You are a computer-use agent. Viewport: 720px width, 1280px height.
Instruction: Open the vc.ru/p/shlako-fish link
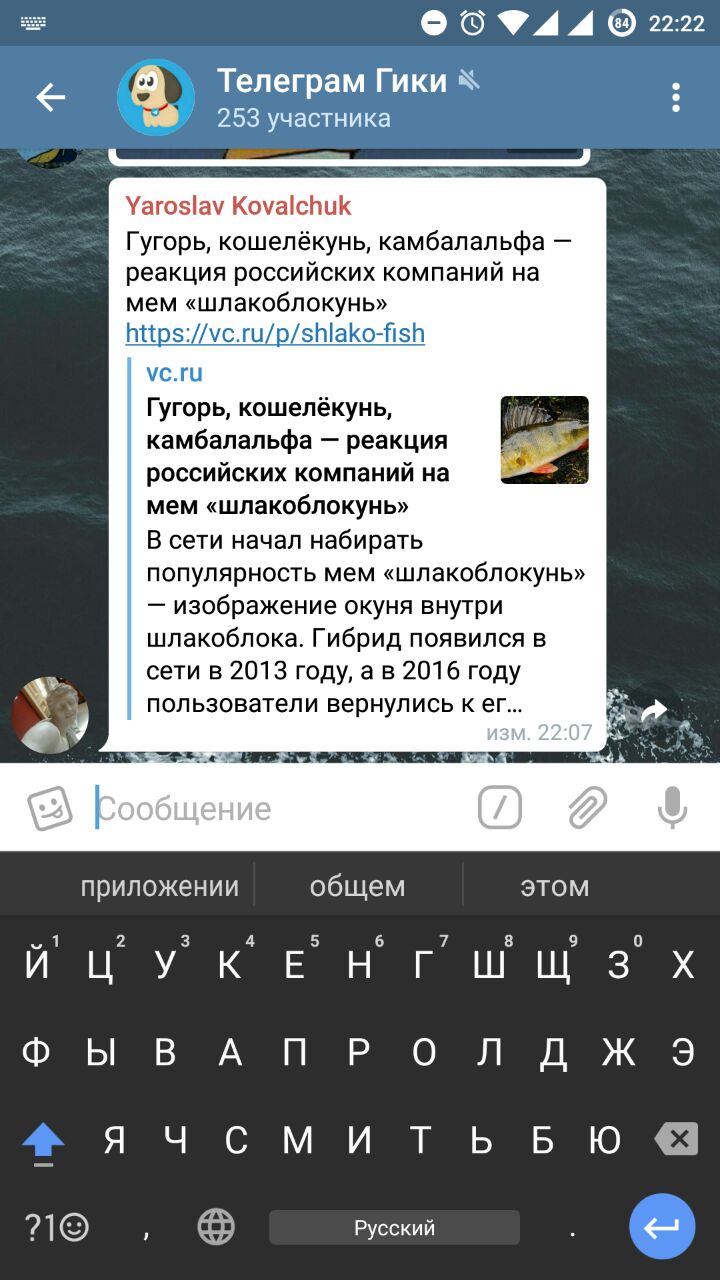pos(275,334)
